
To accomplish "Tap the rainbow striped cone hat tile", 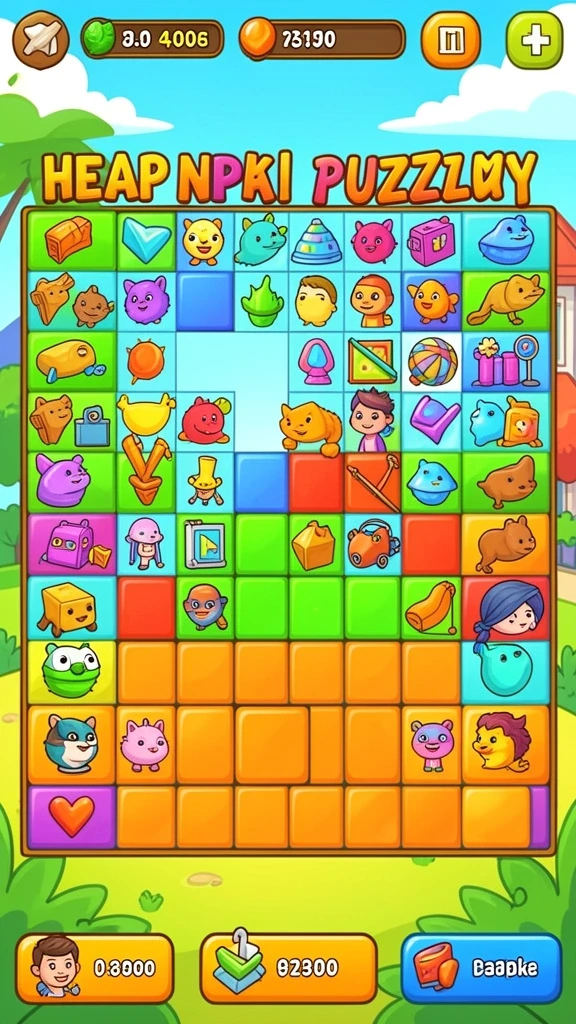I will (316, 241).
